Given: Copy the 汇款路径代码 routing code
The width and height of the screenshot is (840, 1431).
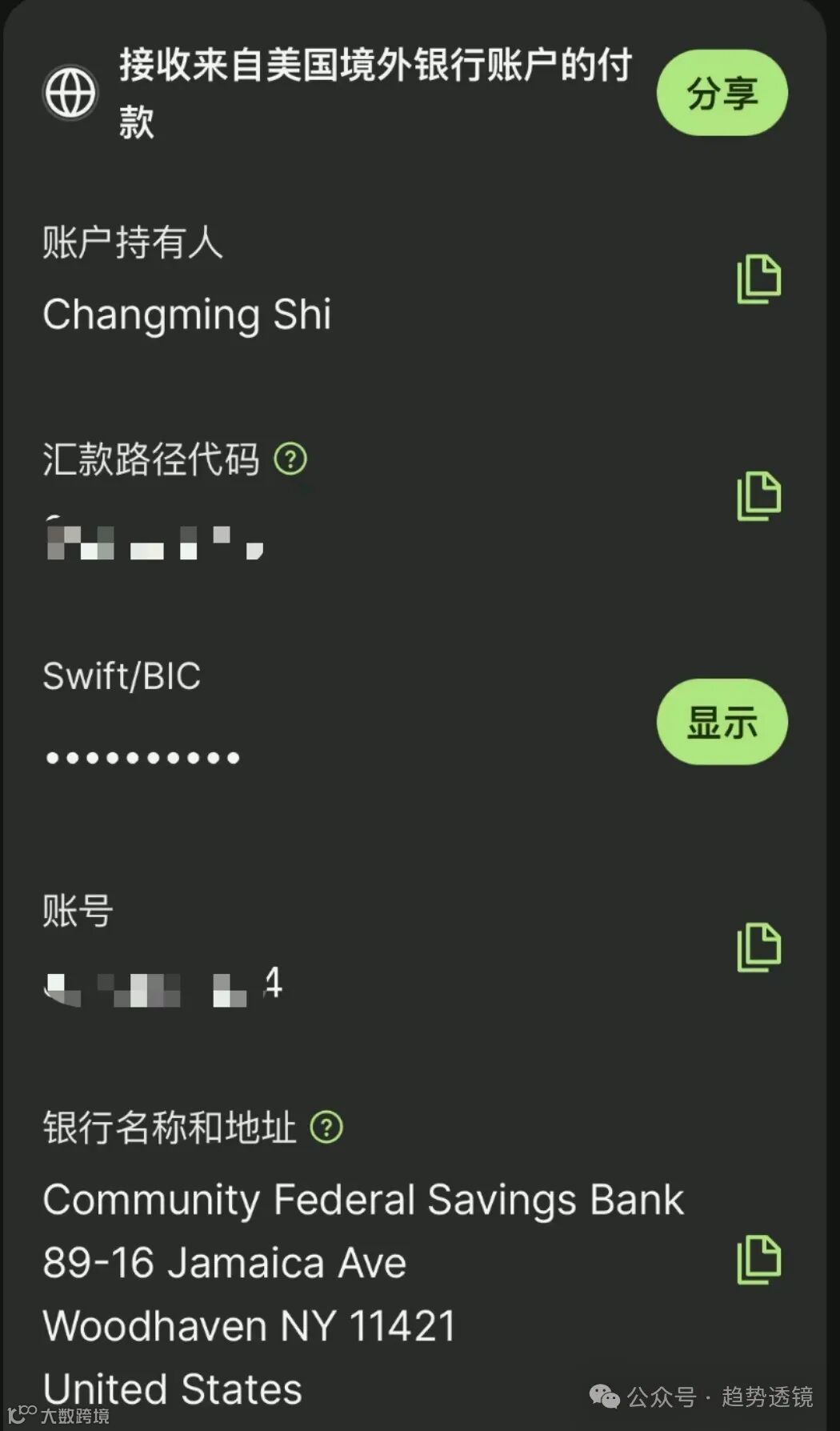Looking at the screenshot, I should tap(758, 497).
